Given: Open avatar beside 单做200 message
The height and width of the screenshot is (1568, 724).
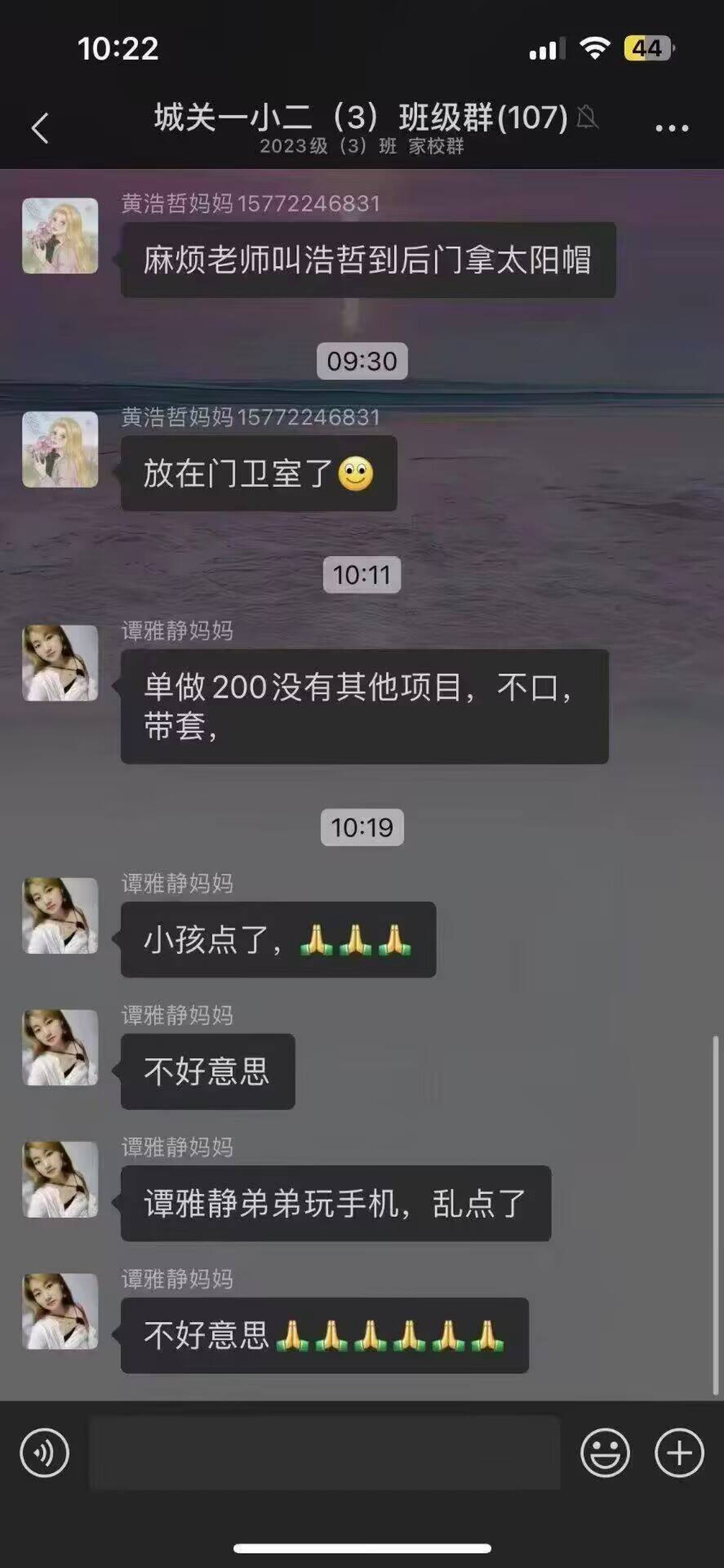Looking at the screenshot, I should pyautogui.click(x=60, y=663).
